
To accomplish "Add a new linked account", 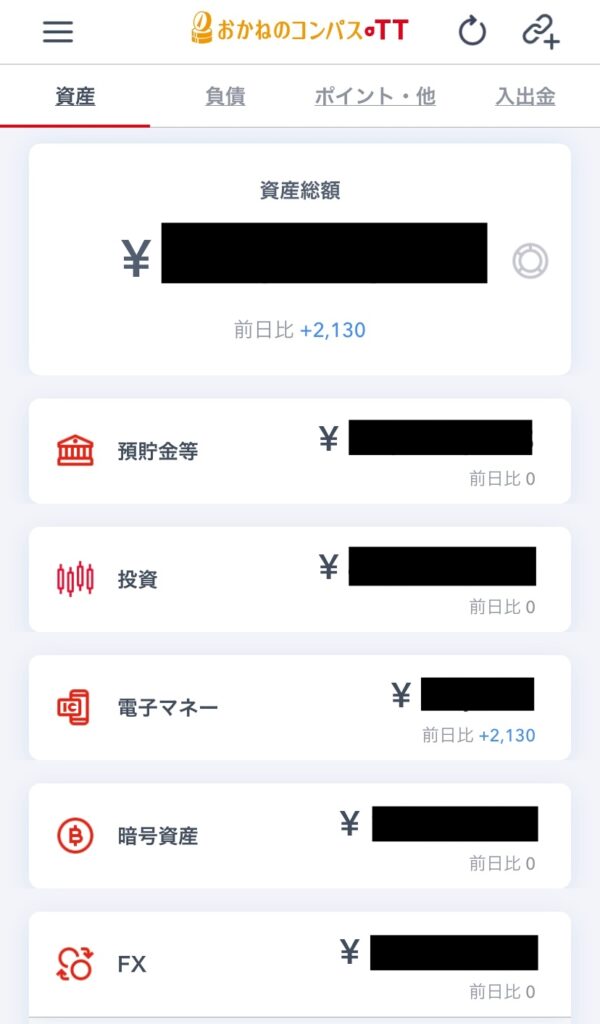I will [541, 31].
